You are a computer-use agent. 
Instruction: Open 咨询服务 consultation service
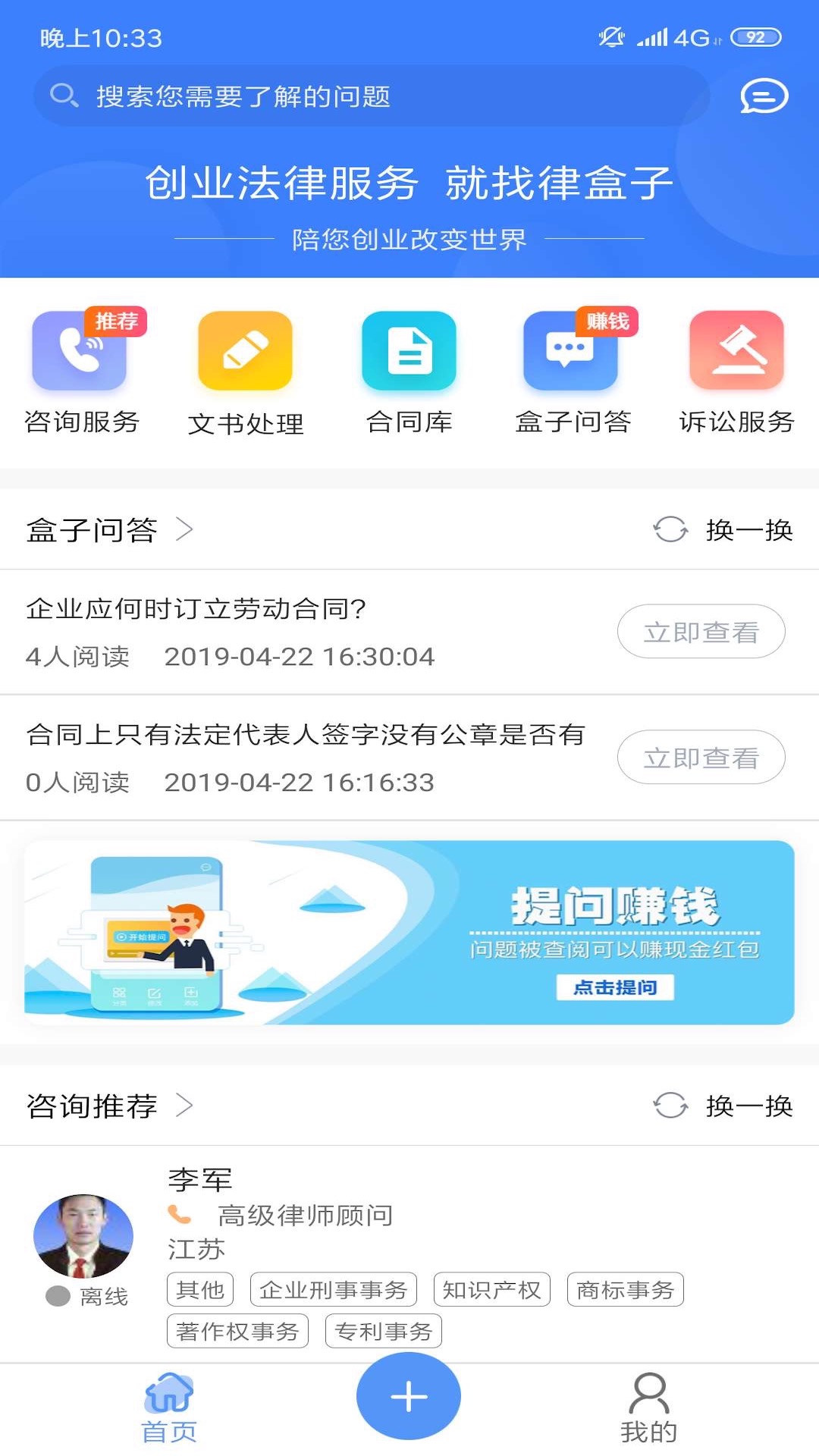point(82,372)
